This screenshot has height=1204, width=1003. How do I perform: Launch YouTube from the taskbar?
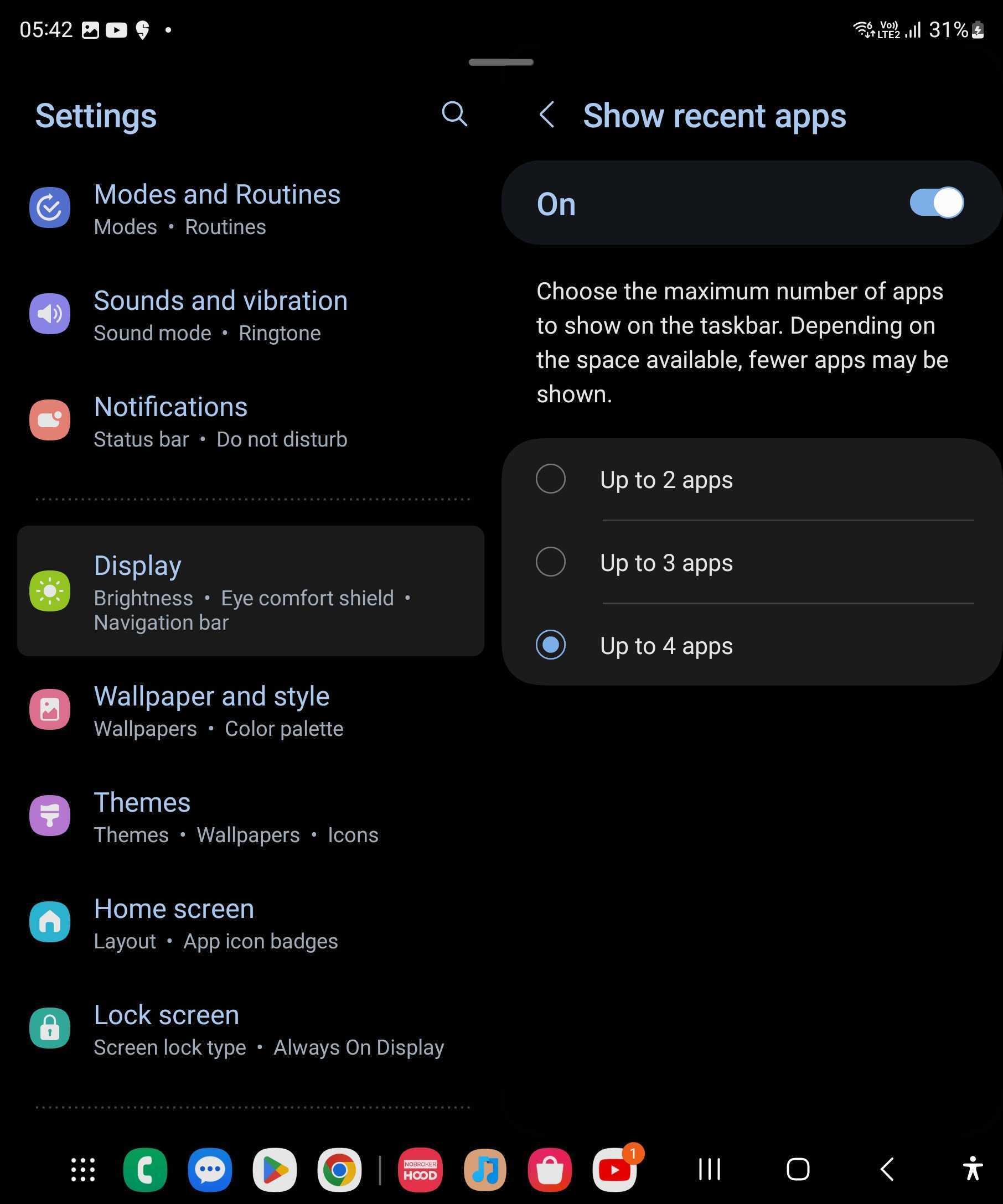pyautogui.click(x=614, y=1170)
